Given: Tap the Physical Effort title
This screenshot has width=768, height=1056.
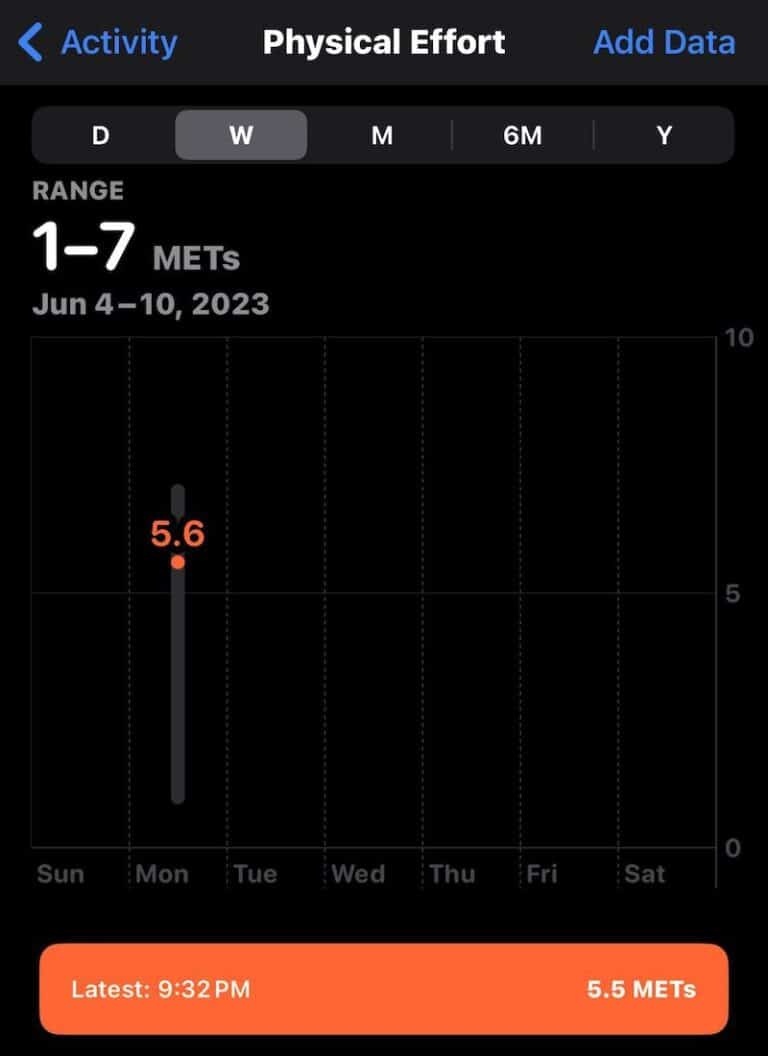Looking at the screenshot, I should 384,42.
